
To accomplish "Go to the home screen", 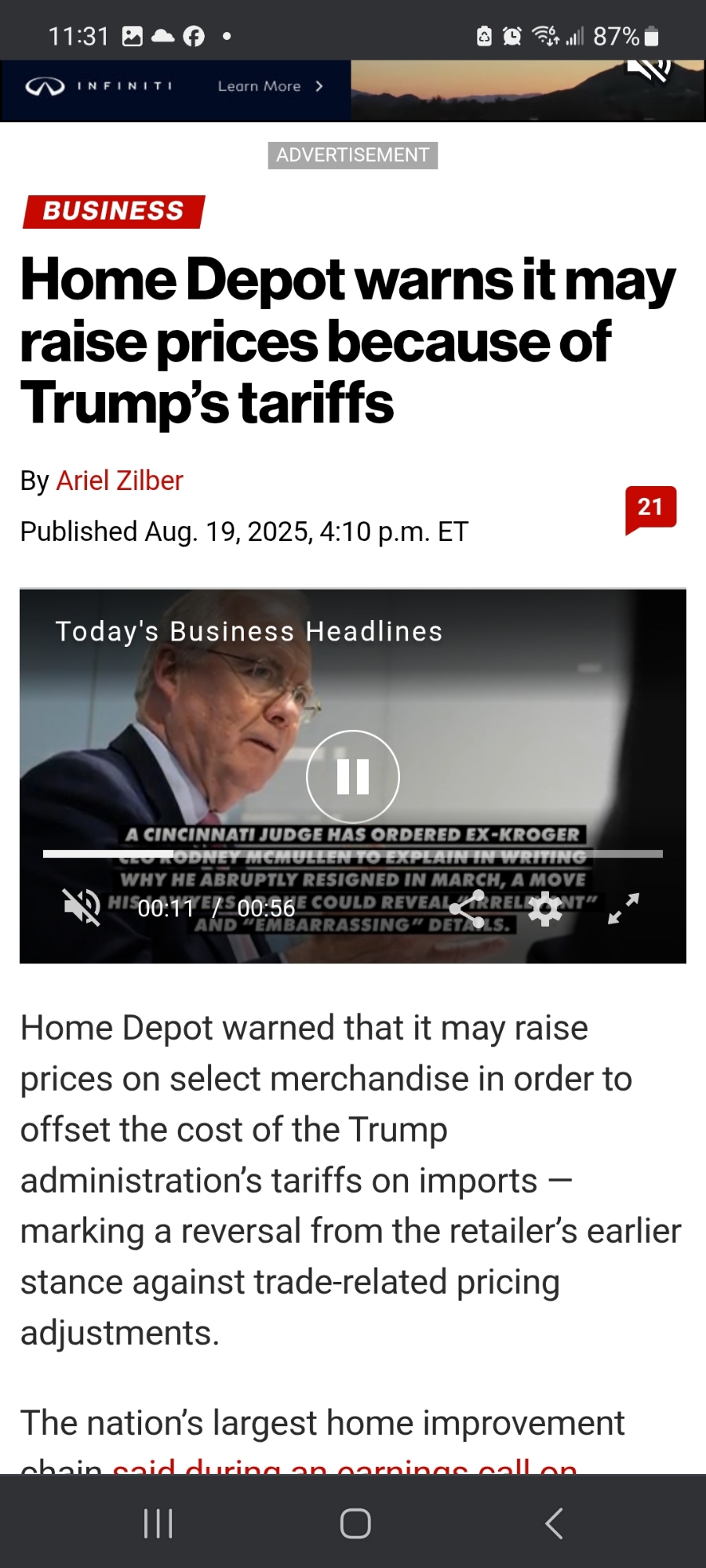I will pos(355,1523).
